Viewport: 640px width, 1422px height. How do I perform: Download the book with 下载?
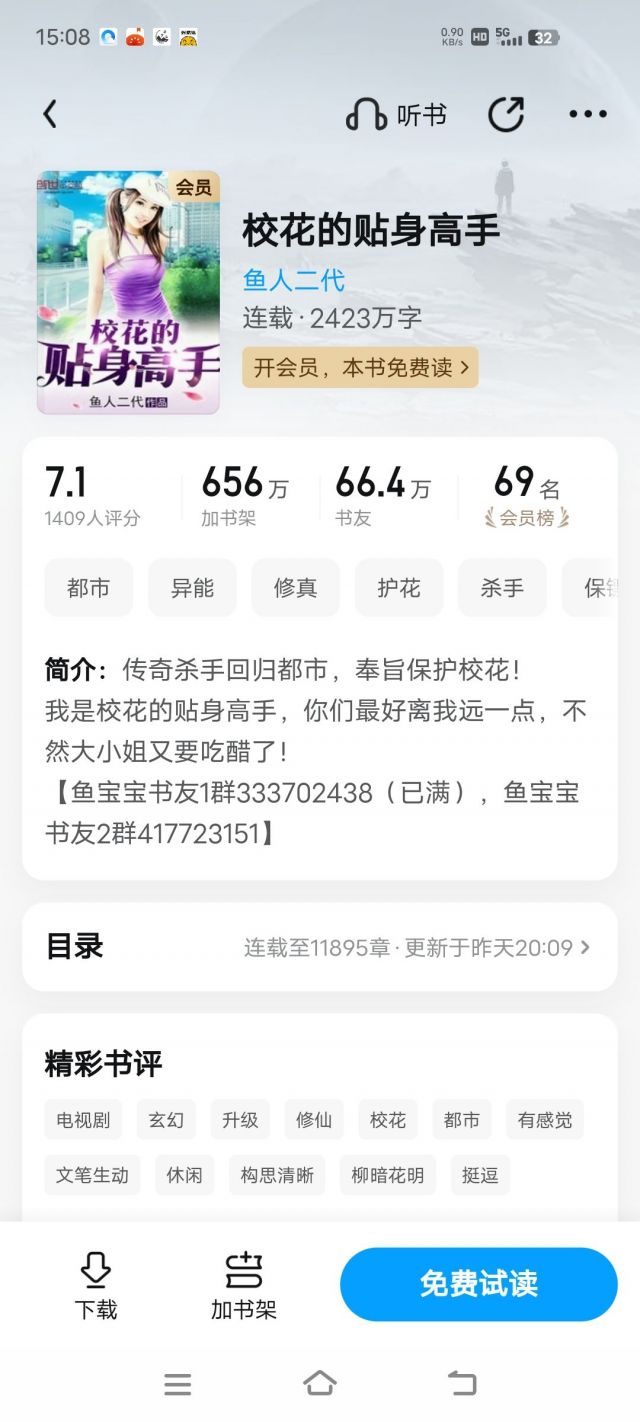[96, 1285]
